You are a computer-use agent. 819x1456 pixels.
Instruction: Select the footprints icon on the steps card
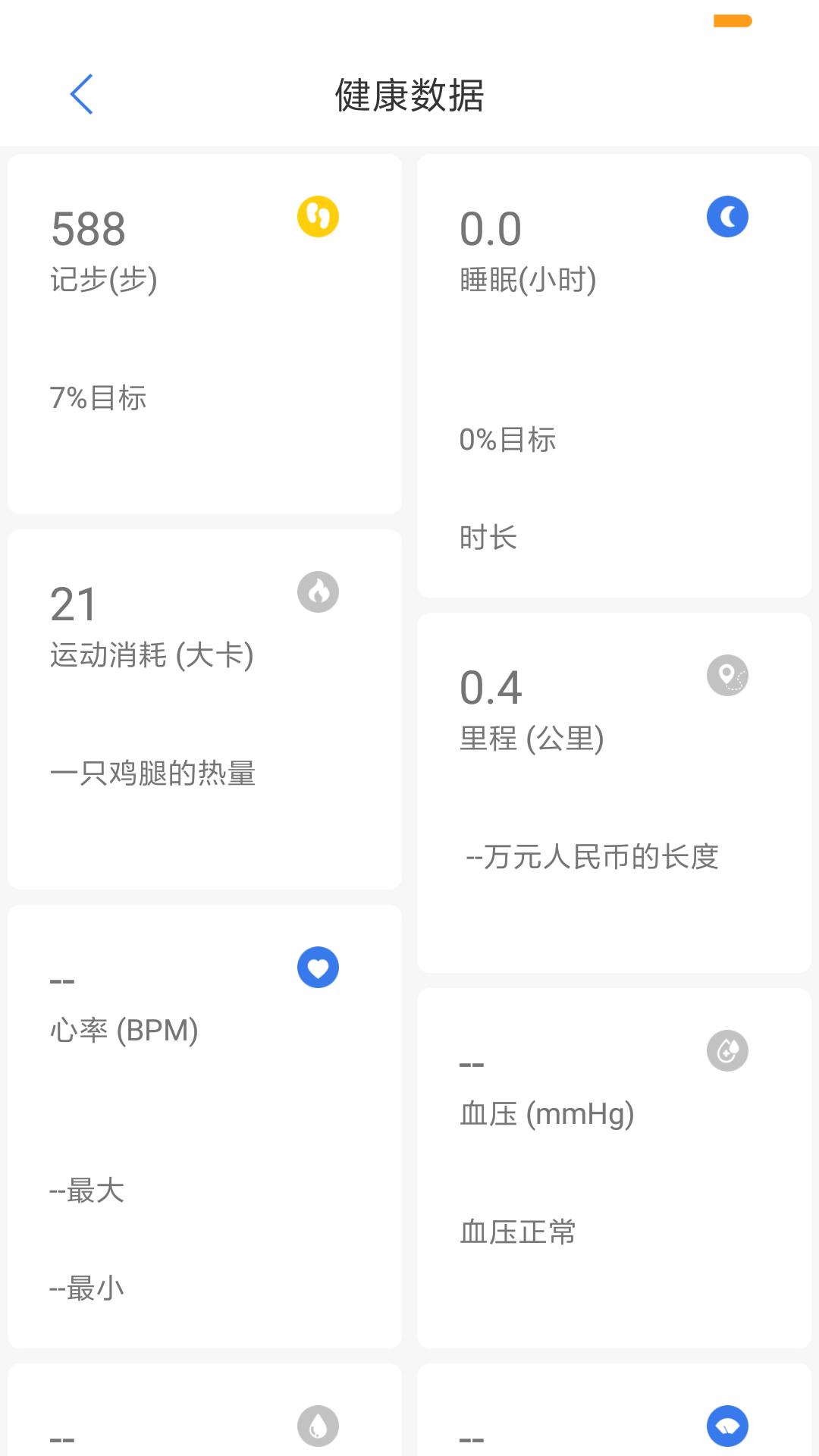(x=318, y=218)
